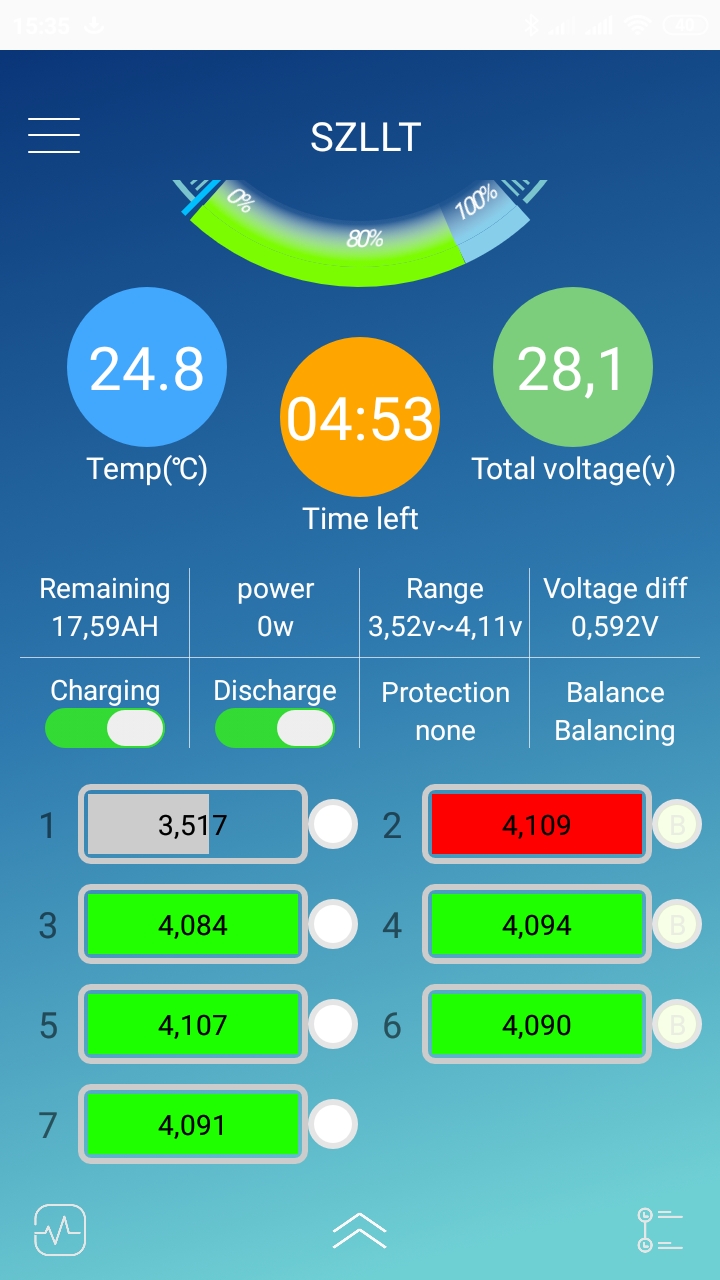
Task: Expand the panel with the double chevron
Action: [359, 1230]
